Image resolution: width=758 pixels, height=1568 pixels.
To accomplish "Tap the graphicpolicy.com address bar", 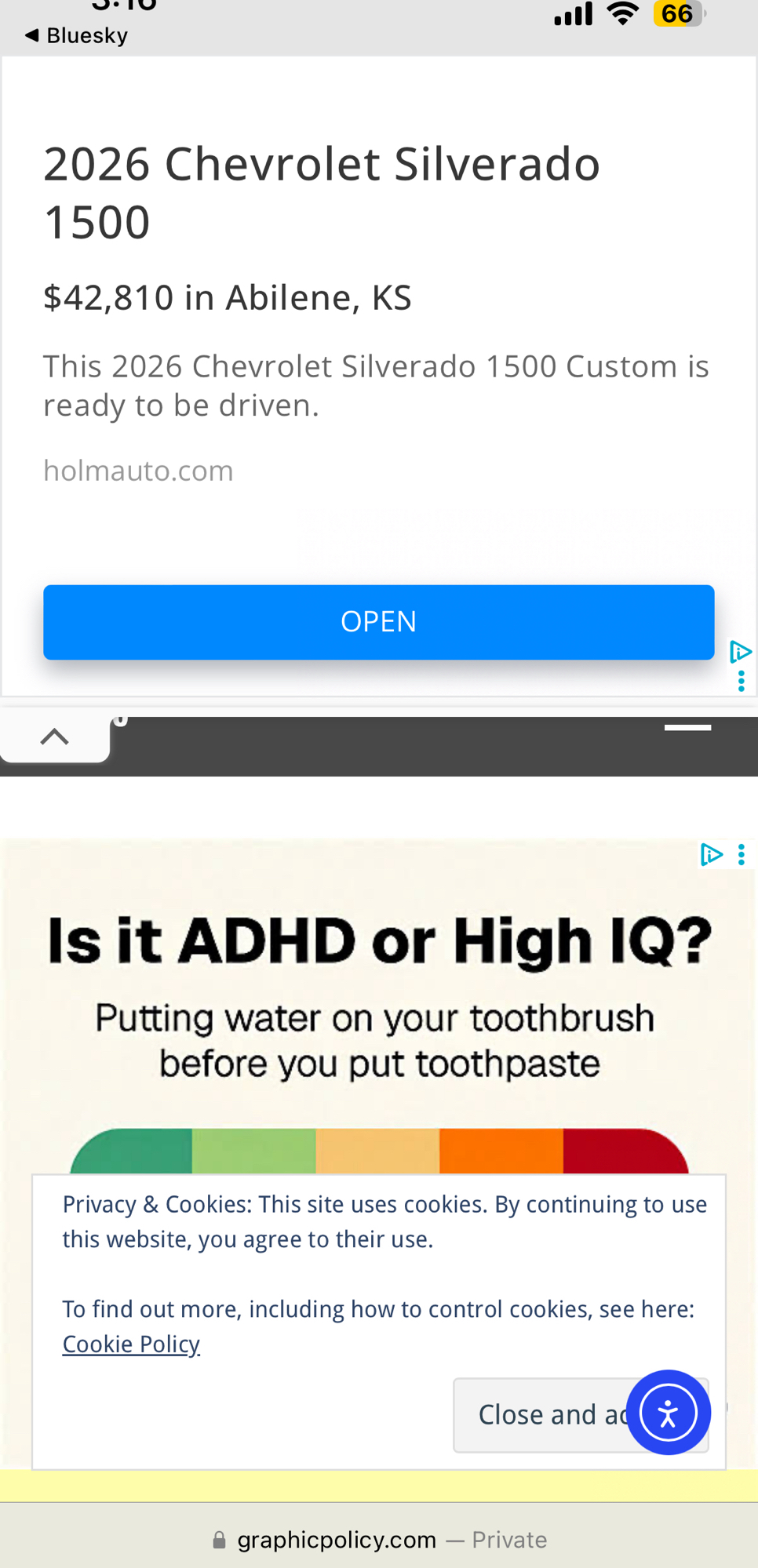I will tap(379, 1540).
